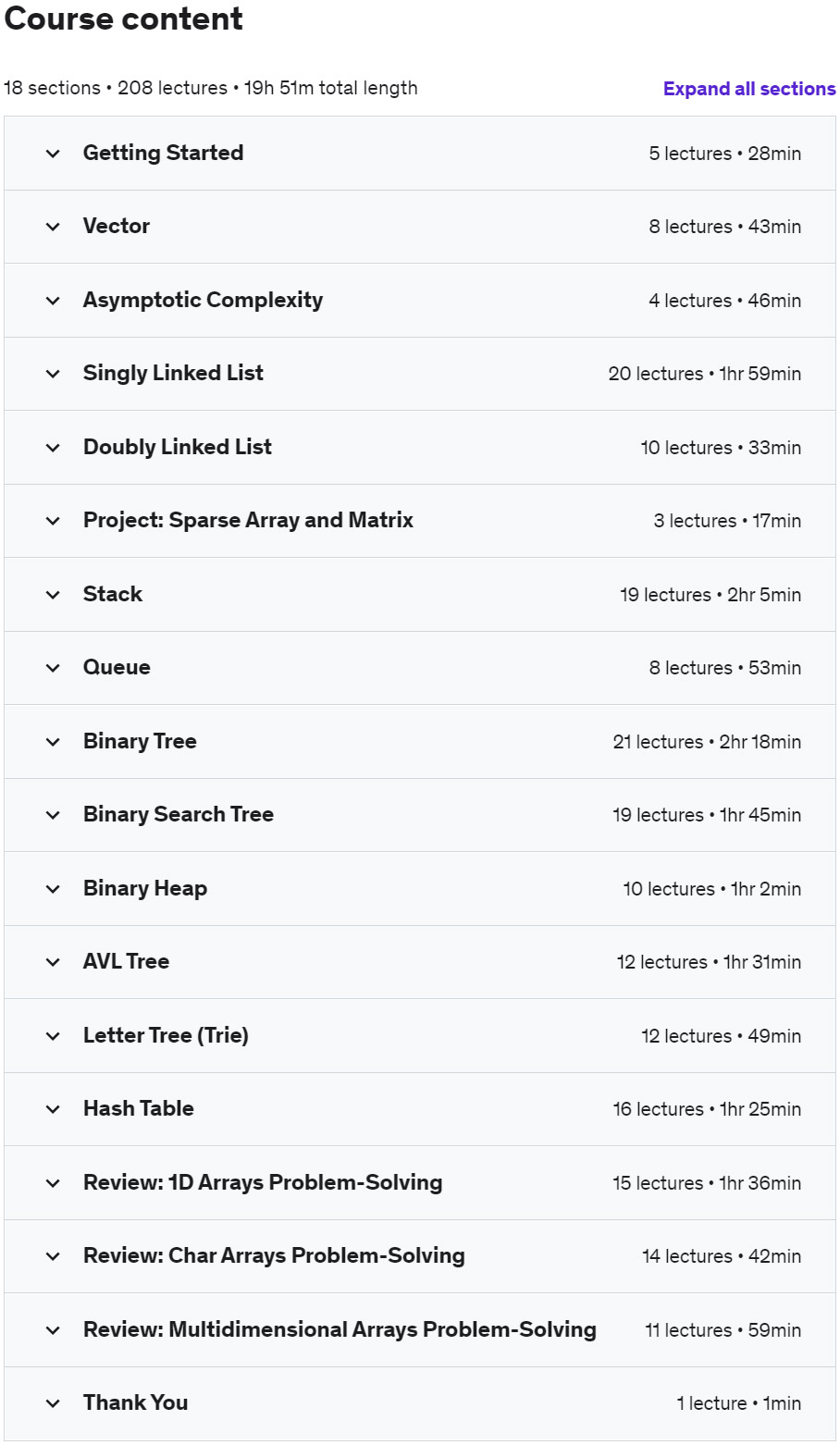Expand the Doubly Linked List section
840x1445 pixels.
pyautogui.click(x=420, y=448)
